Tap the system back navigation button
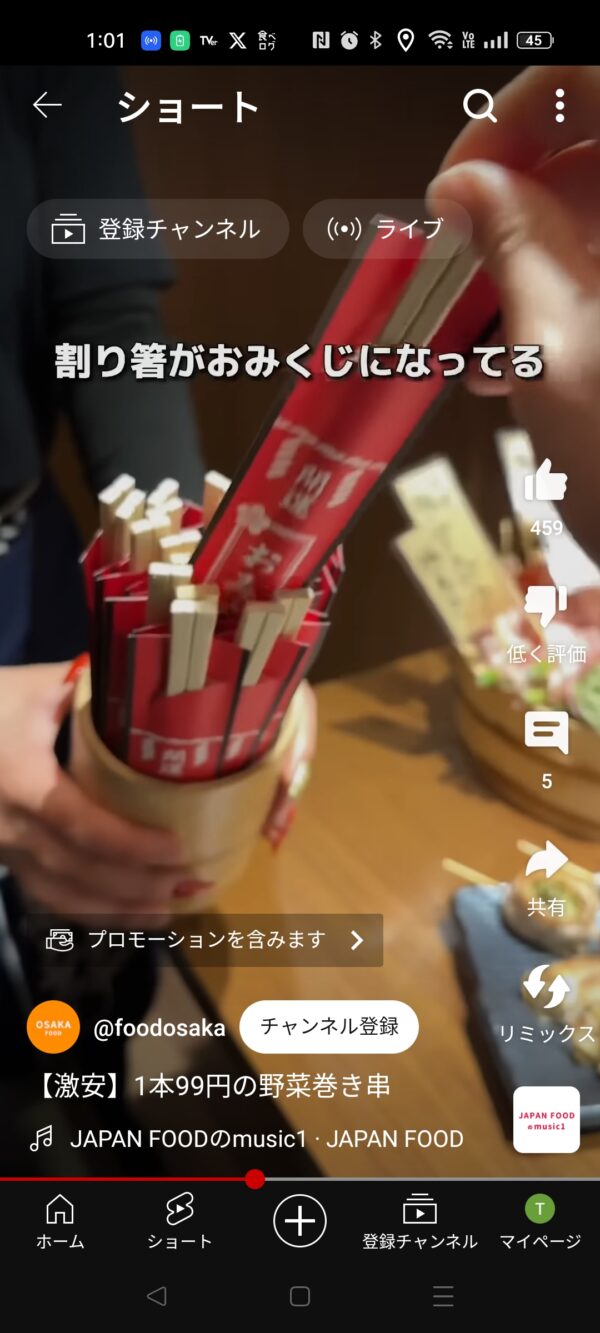This screenshot has width=600, height=1333. 156,1296
